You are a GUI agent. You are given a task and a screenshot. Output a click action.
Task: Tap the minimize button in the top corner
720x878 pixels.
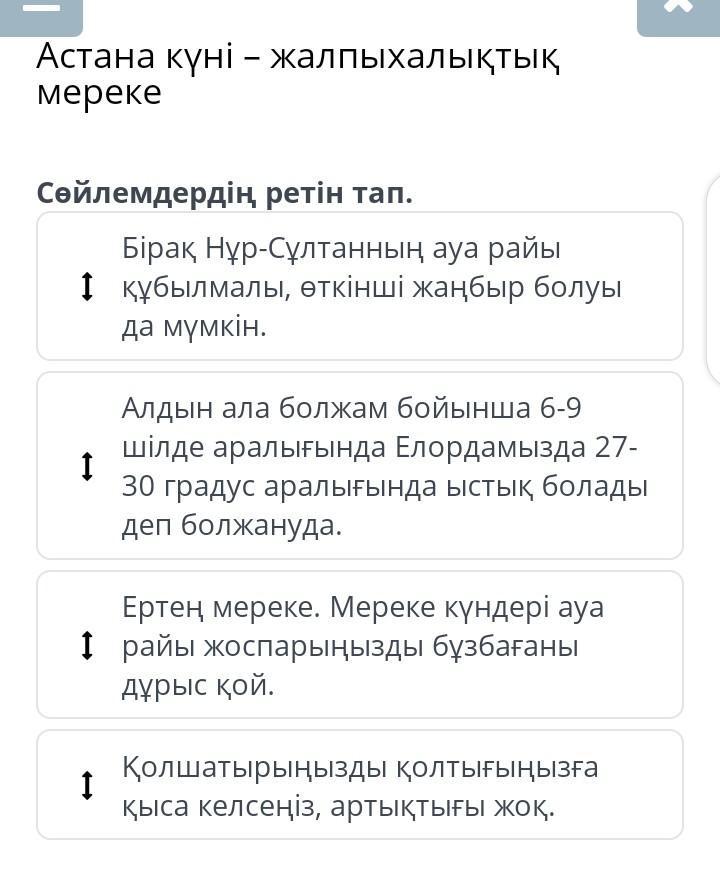[40, 10]
